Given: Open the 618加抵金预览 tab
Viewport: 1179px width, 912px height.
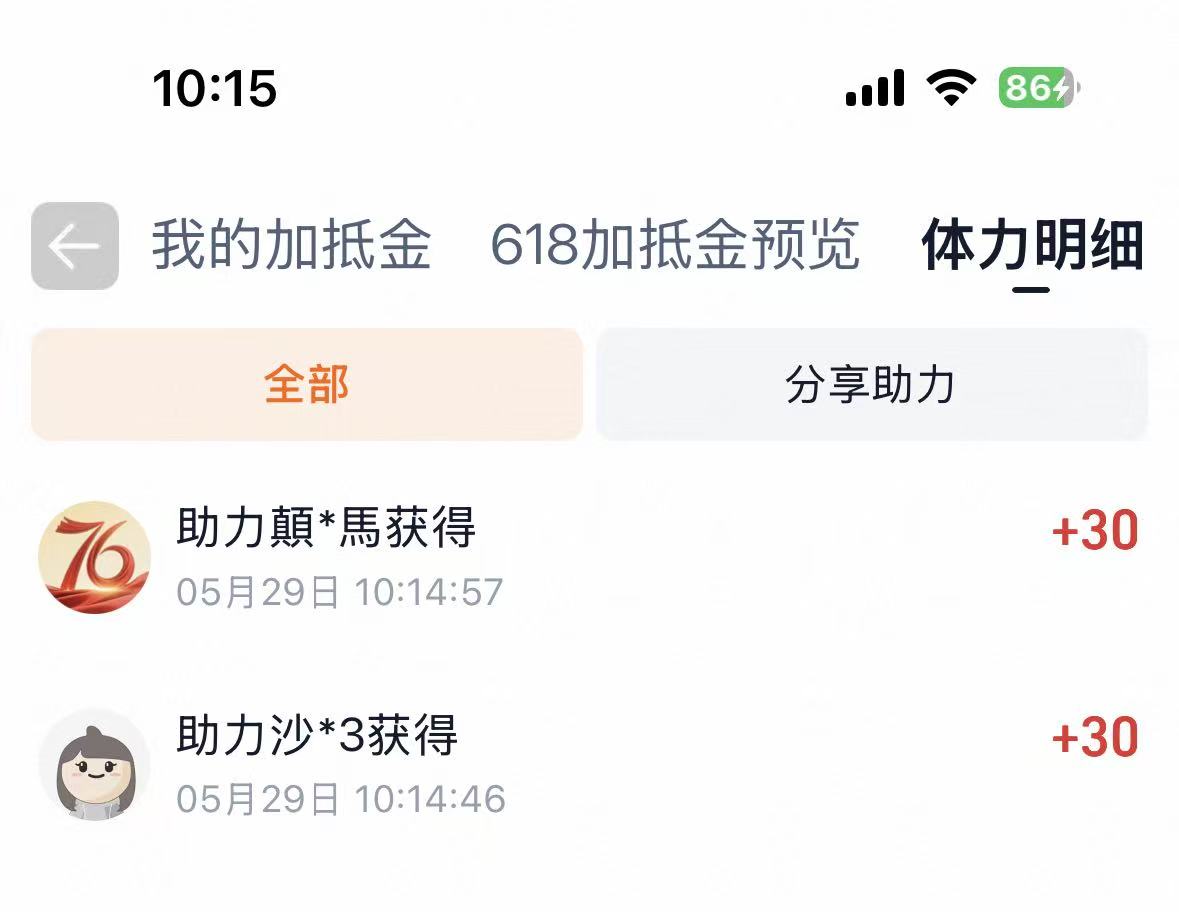Looking at the screenshot, I should tap(674, 245).
